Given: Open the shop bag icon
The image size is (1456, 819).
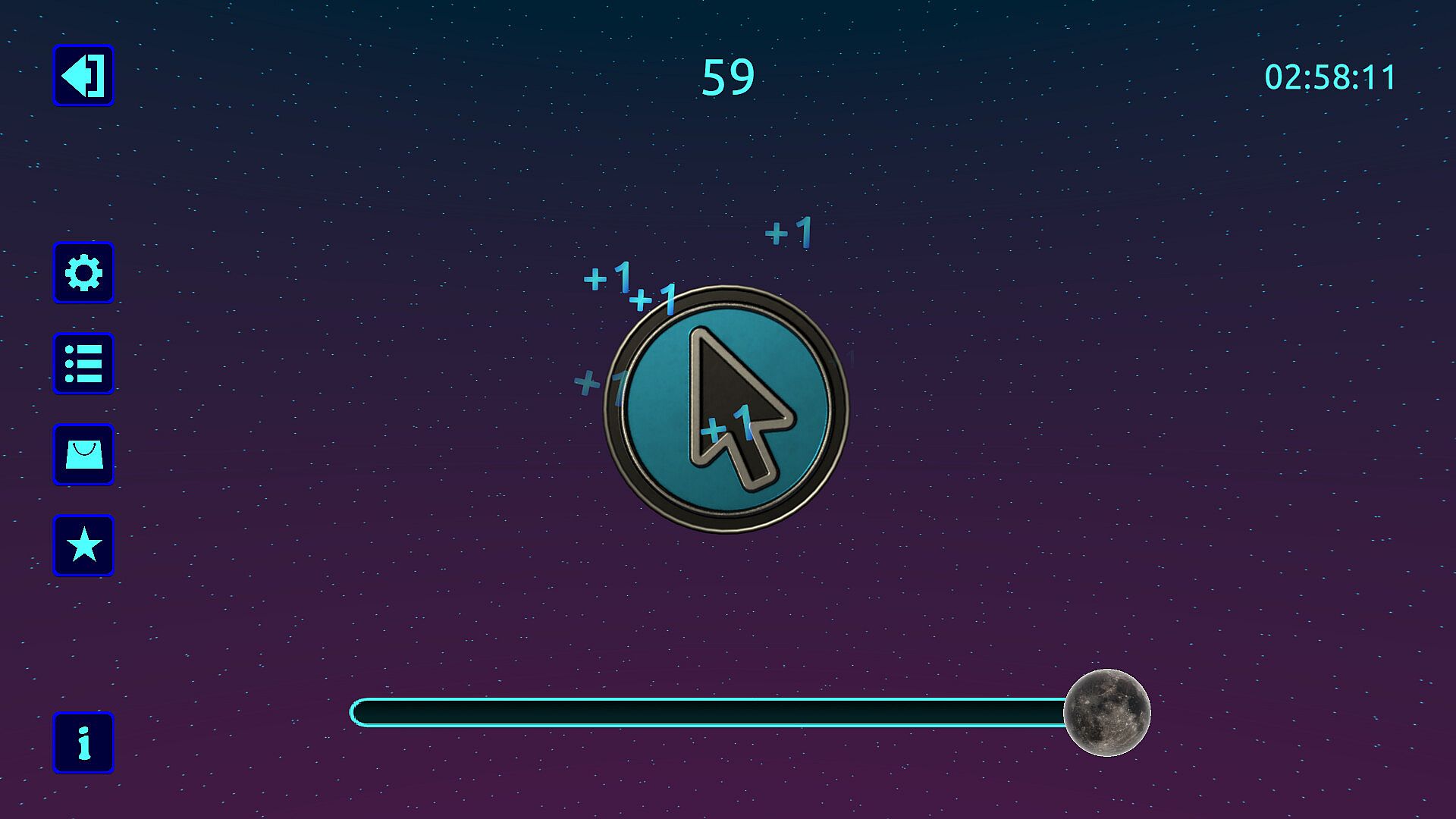Looking at the screenshot, I should click(x=83, y=455).
